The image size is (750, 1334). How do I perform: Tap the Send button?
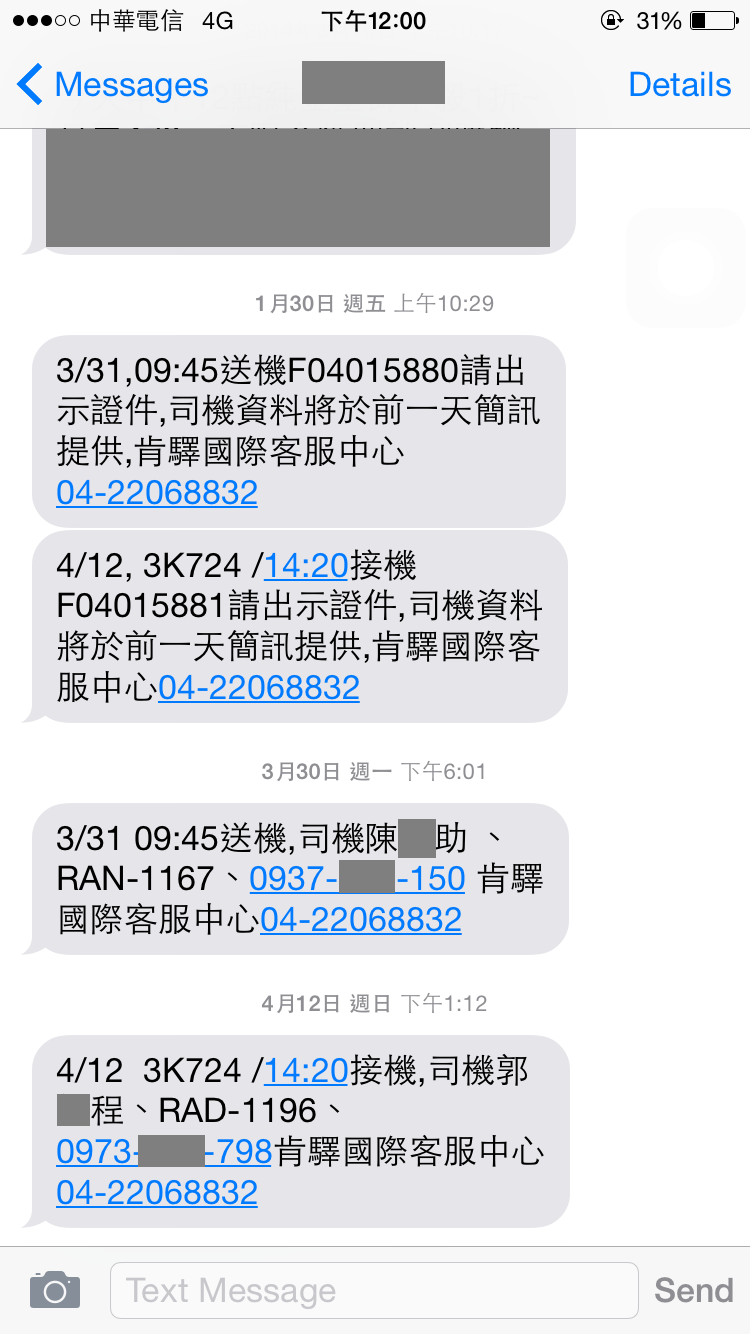point(693,1290)
